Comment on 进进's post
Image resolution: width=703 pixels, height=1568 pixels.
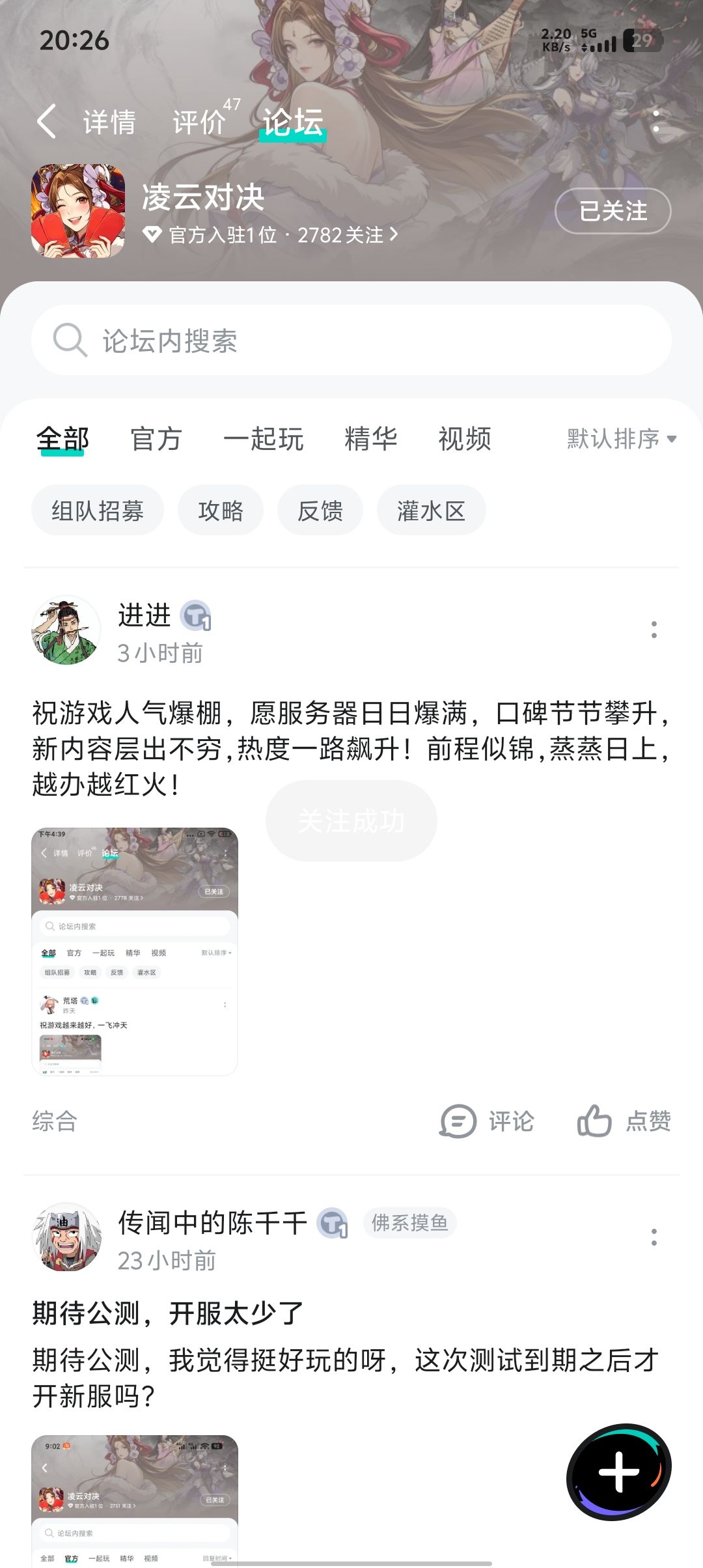487,1121
